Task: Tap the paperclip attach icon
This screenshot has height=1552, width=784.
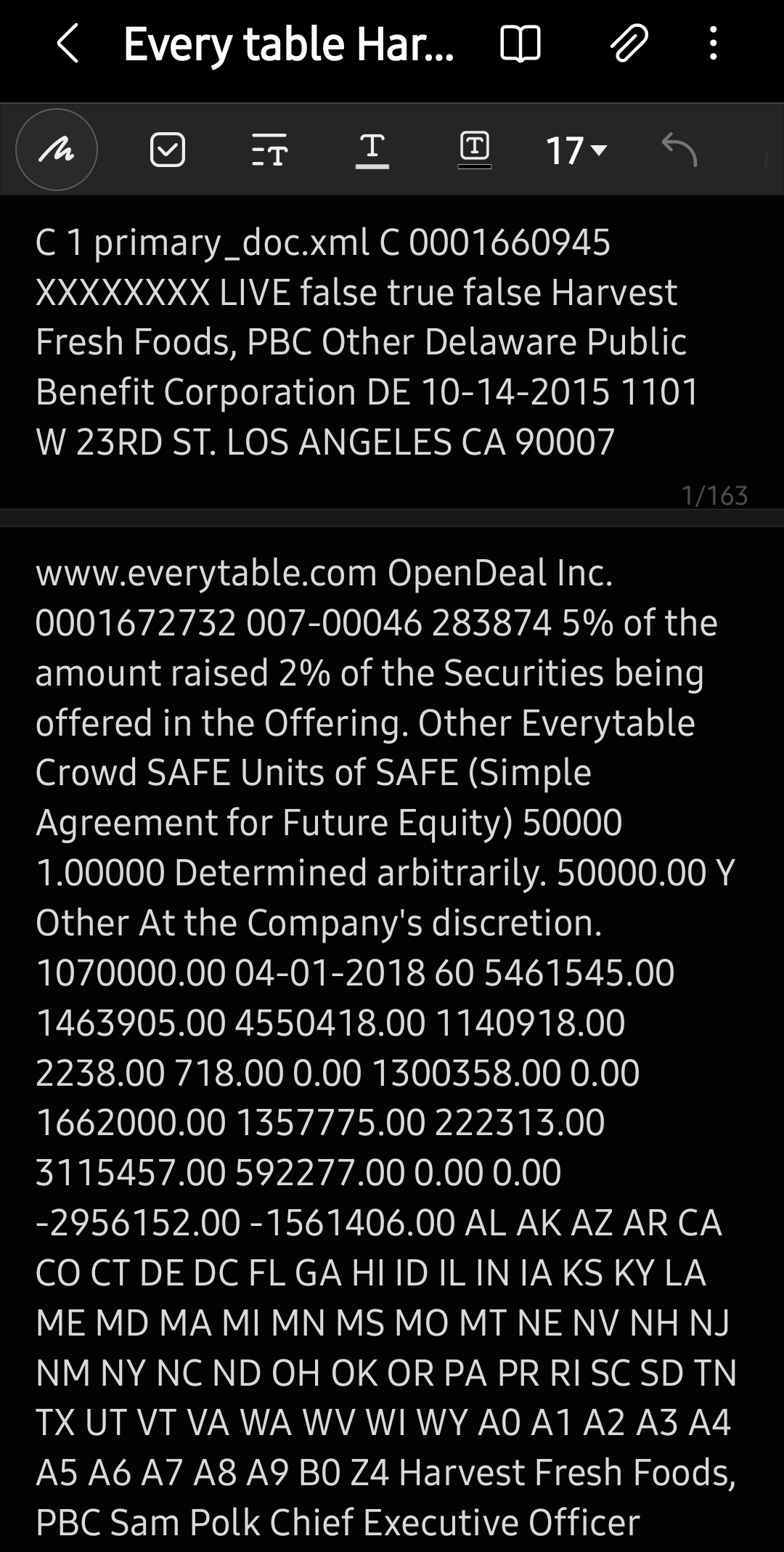Action: tap(629, 44)
